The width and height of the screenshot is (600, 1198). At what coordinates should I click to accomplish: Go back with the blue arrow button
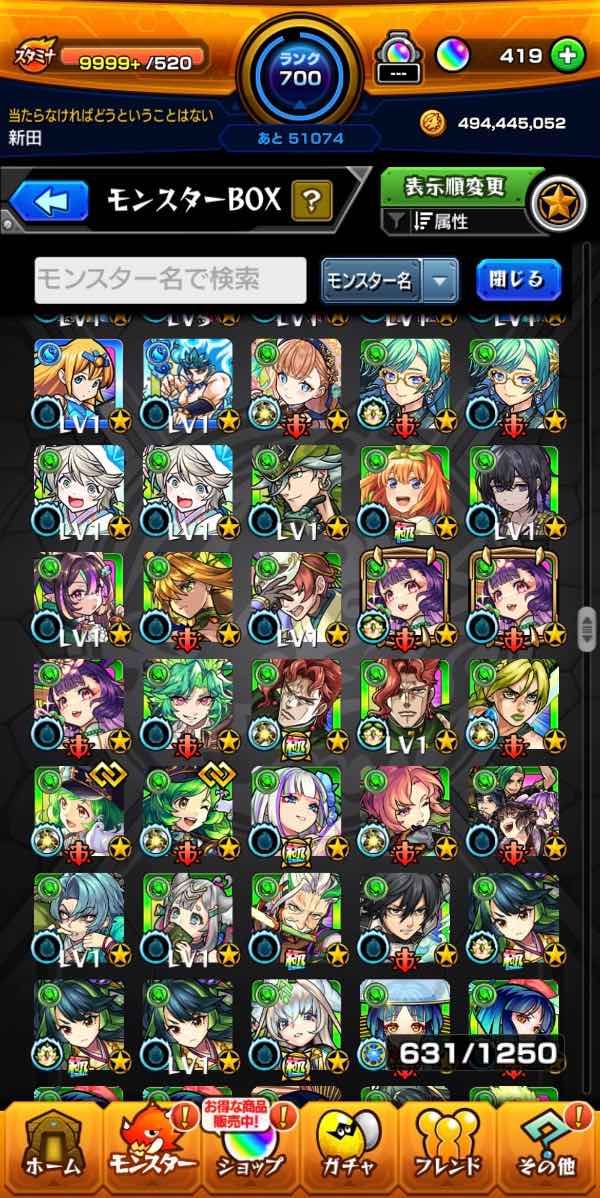click(x=49, y=201)
